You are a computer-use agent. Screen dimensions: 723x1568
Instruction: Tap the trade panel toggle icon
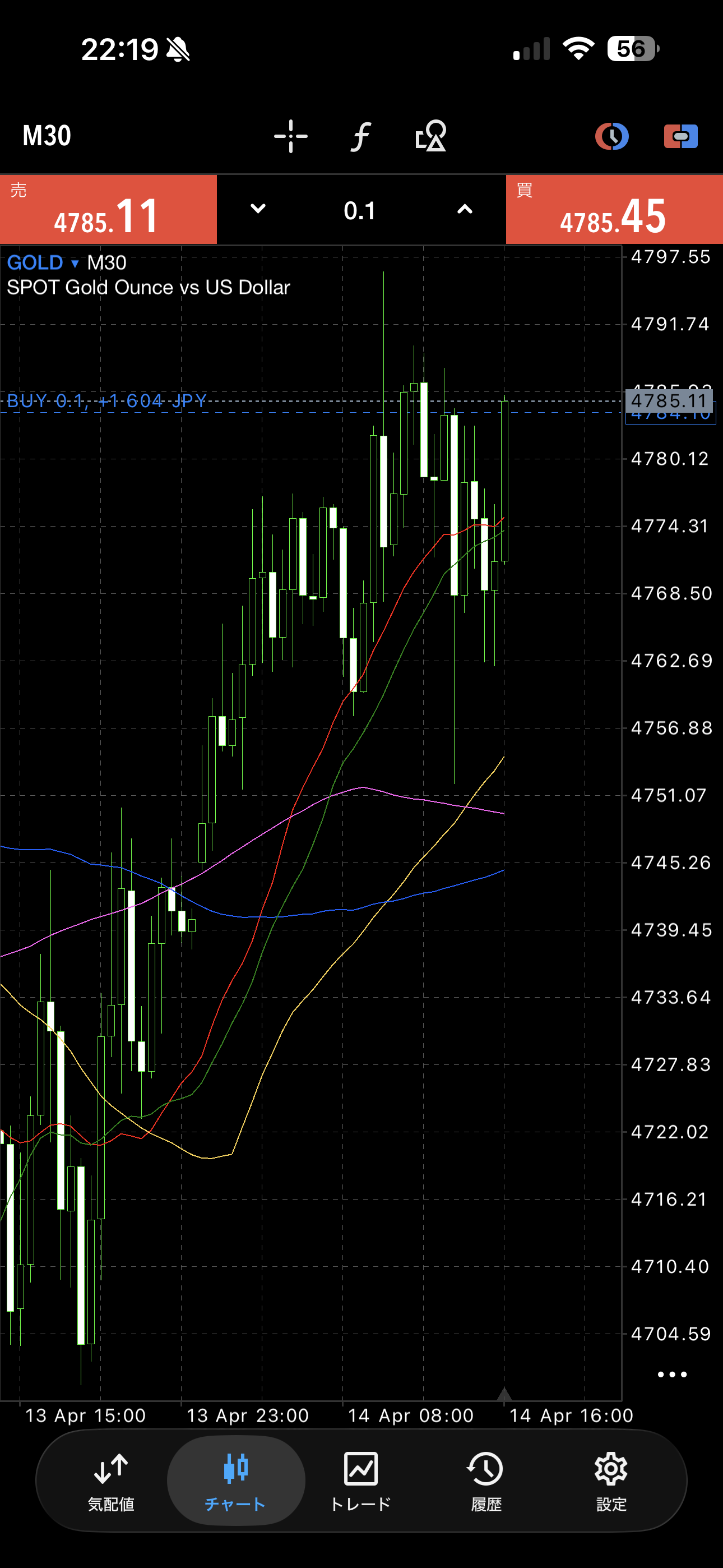click(680, 136)
